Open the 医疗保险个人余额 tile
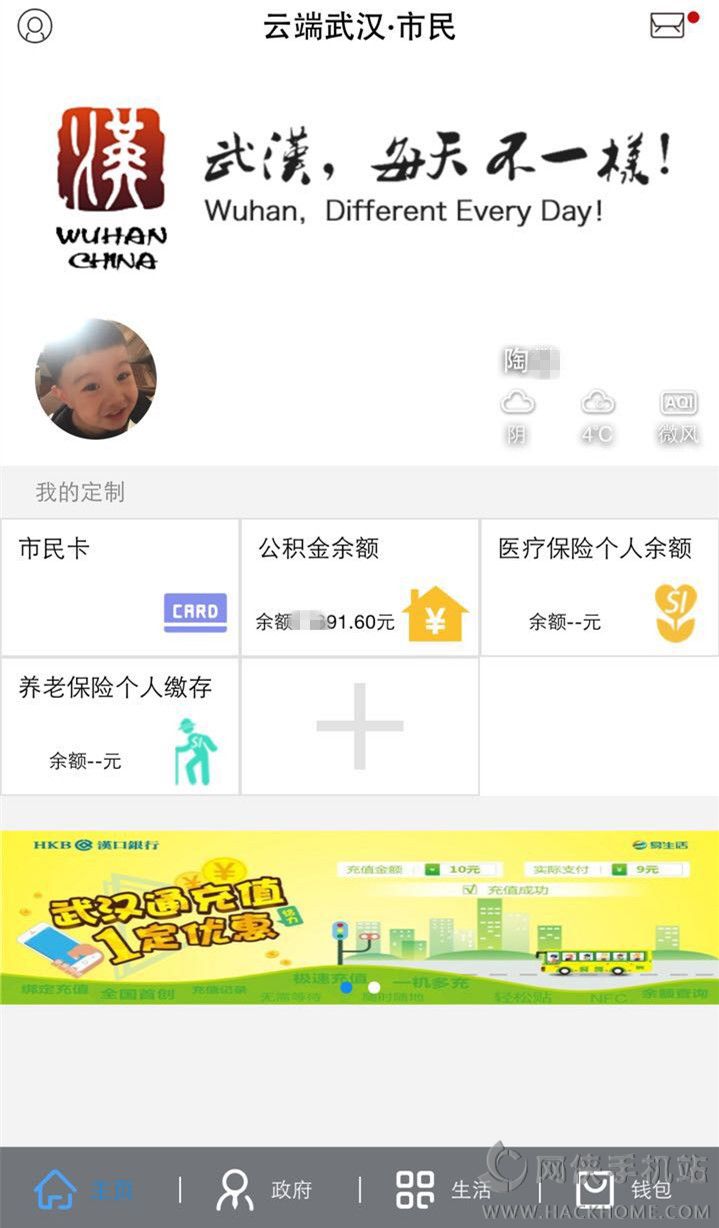This screenshot has height=1228, width=719. (x=599, y=587)
